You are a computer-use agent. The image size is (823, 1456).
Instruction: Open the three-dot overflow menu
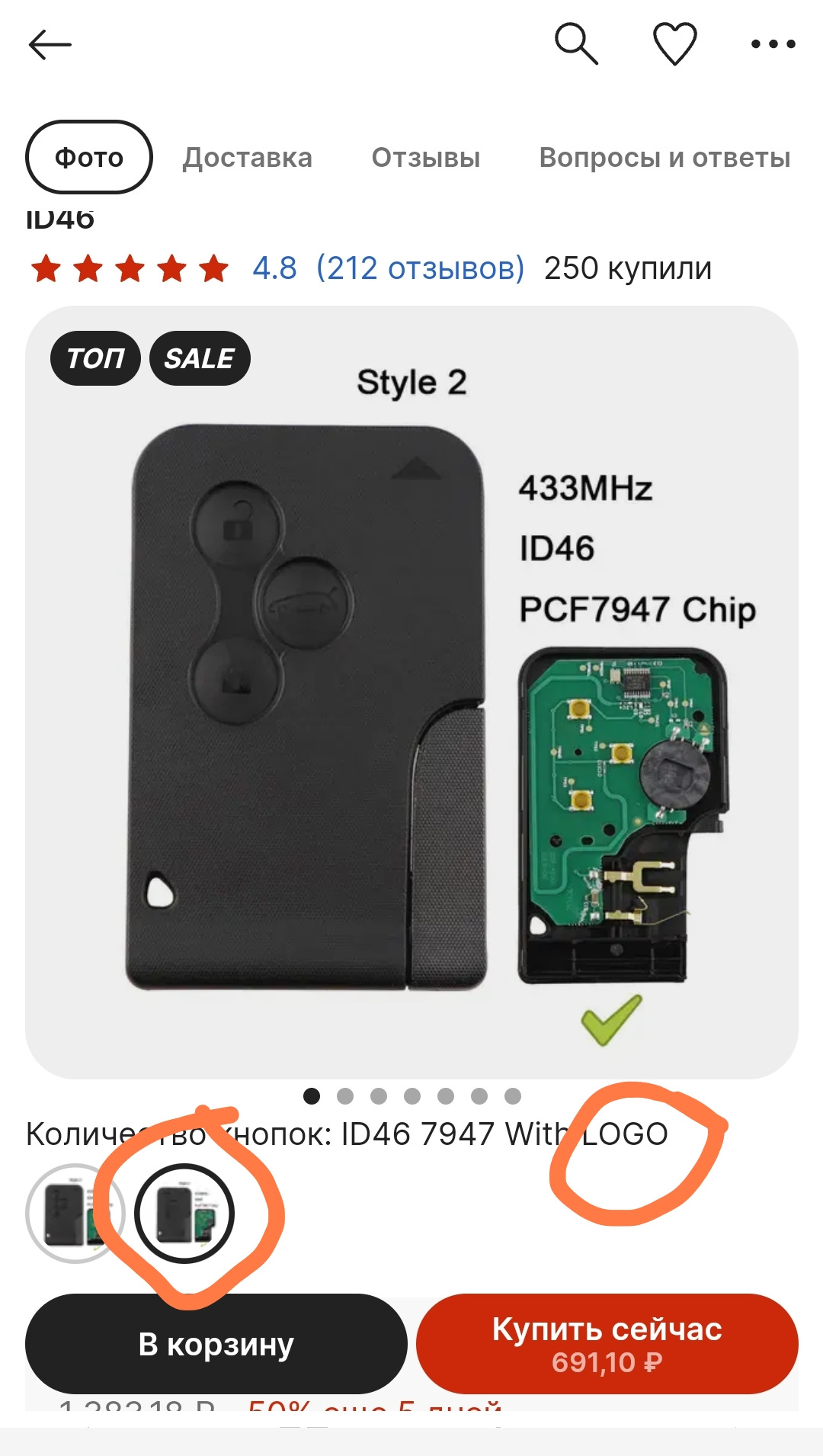773,44
